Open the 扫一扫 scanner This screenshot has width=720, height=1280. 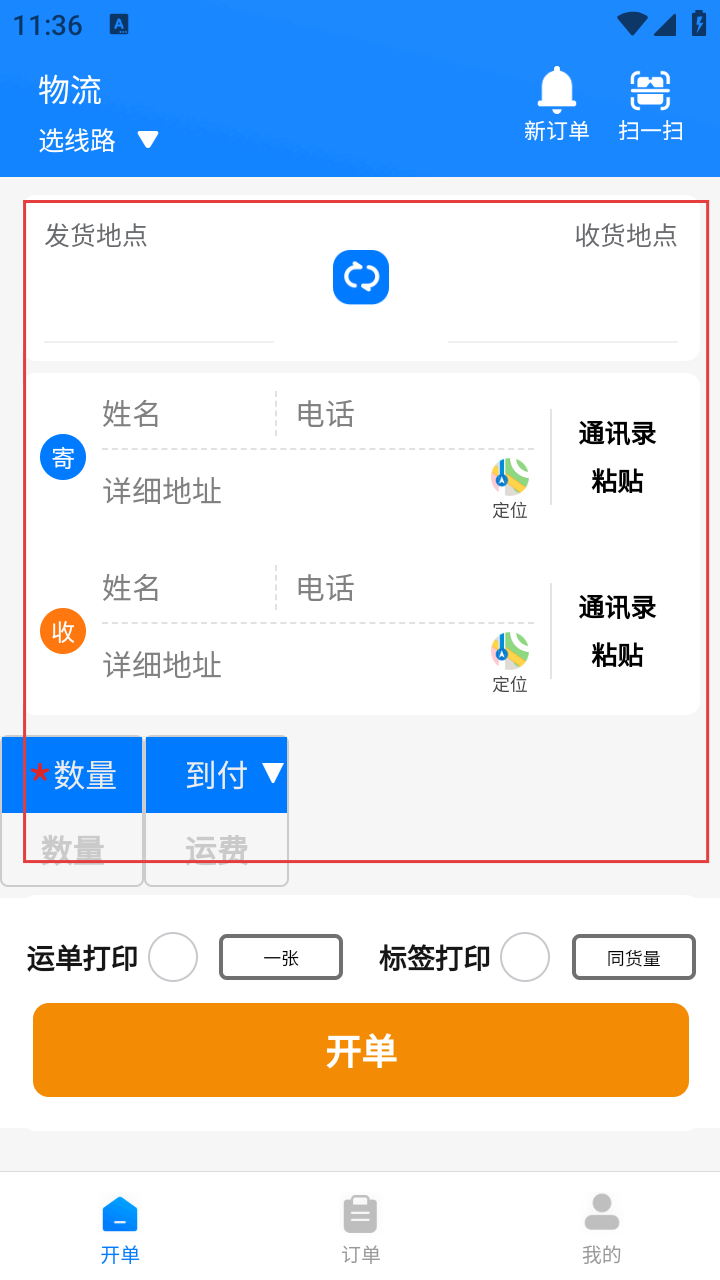(651, 104)
